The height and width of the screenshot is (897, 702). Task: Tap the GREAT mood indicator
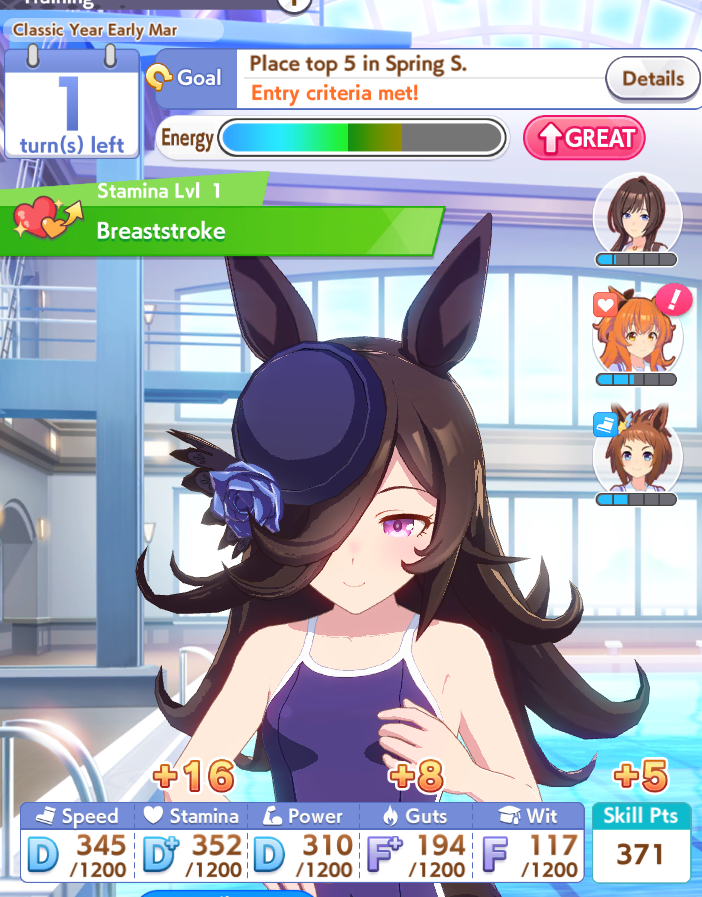click(x=584, y=138)
